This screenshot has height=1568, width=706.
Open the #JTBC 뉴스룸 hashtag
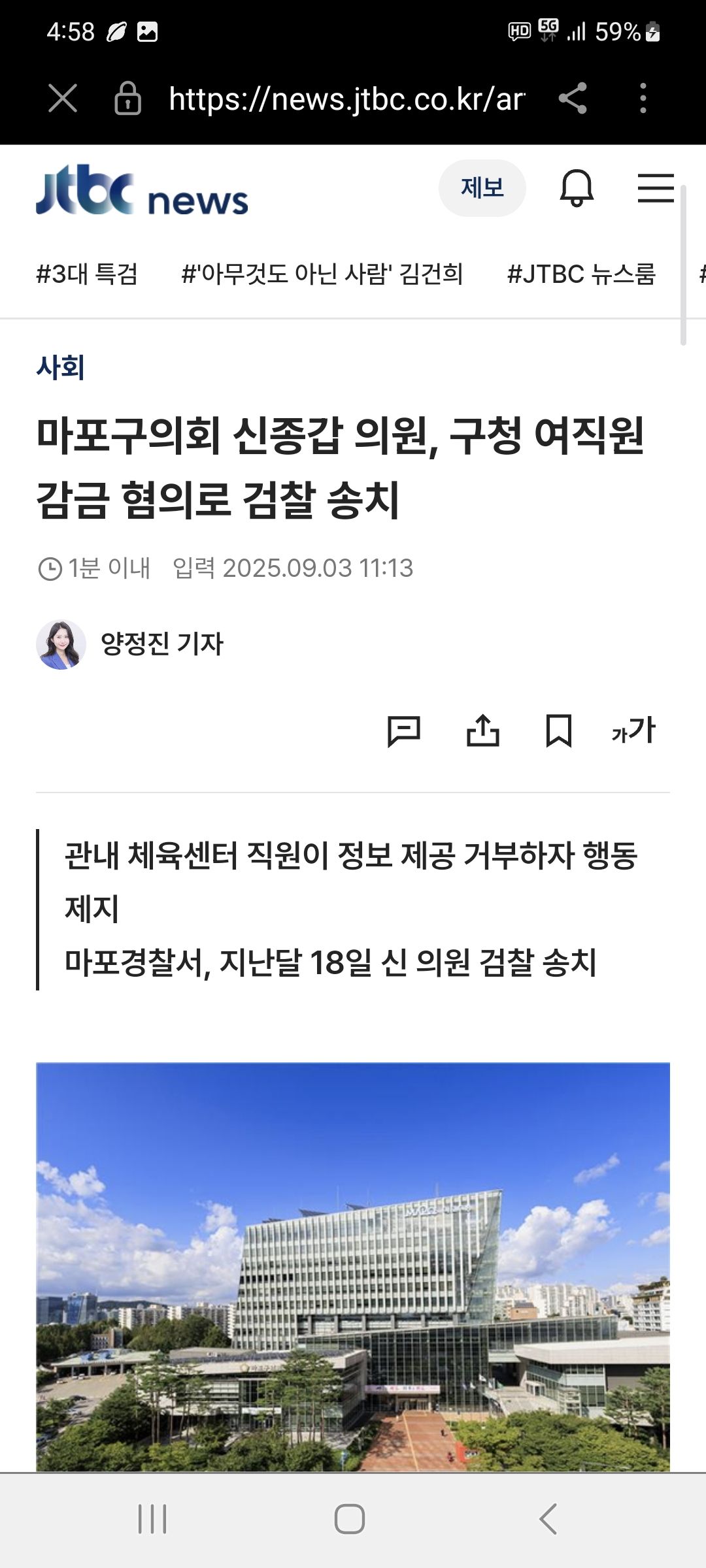coord(581,274)
